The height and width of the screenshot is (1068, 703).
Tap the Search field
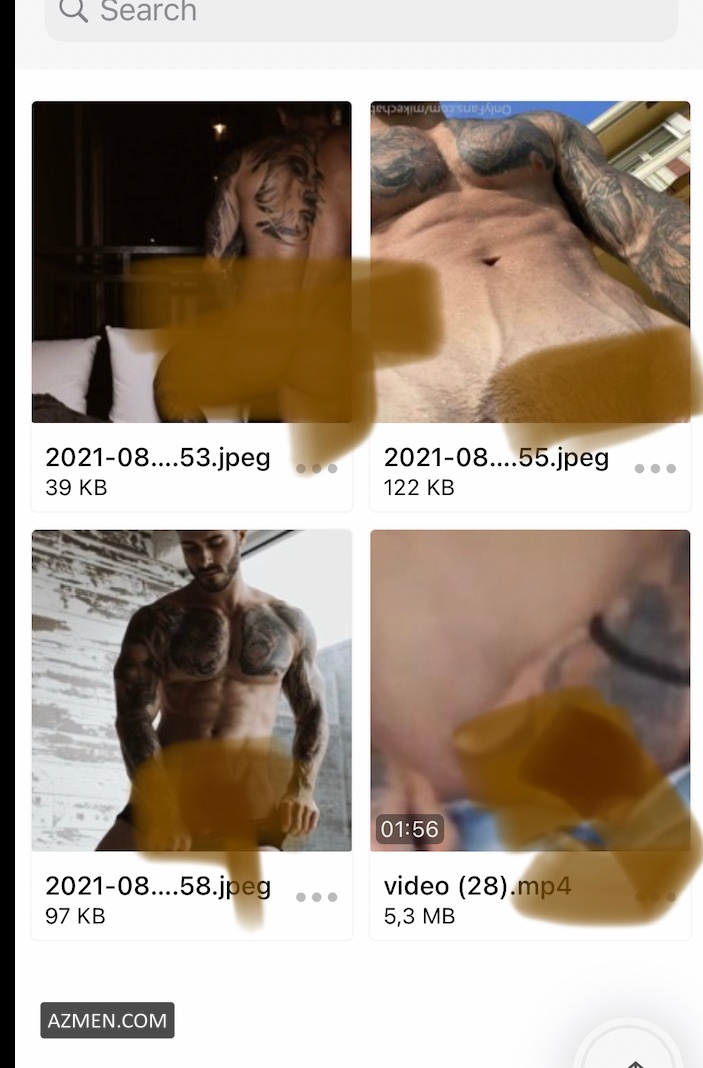point(361,14)
